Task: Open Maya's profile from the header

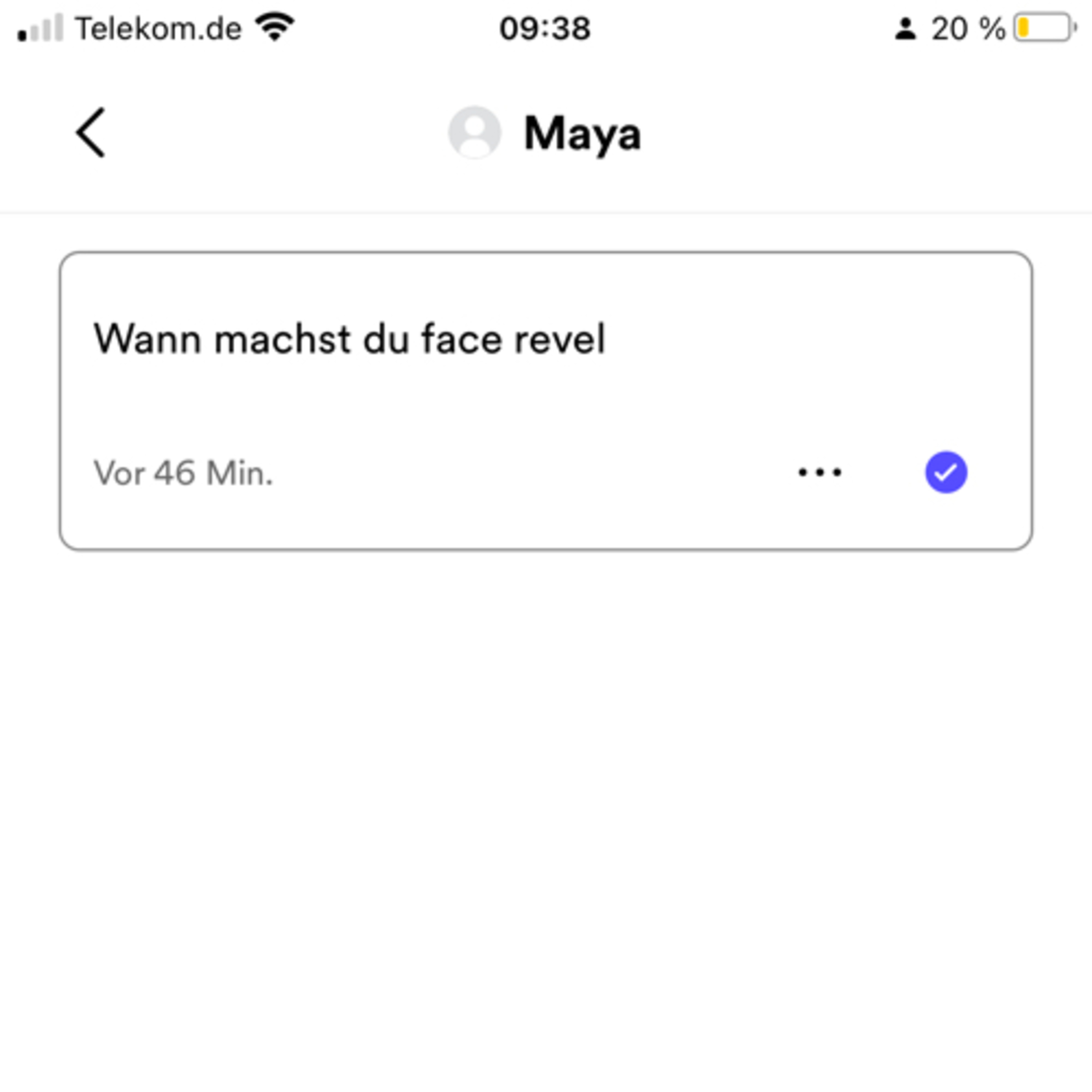Action: pyautogui.click(x=545, y=133)
